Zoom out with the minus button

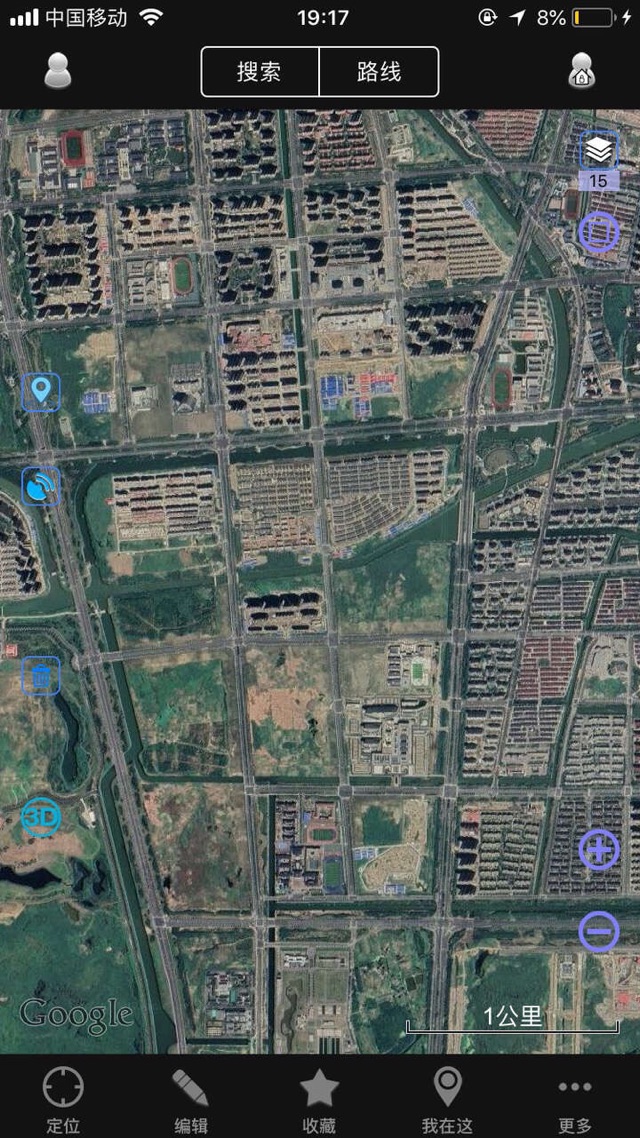(599, 932)
